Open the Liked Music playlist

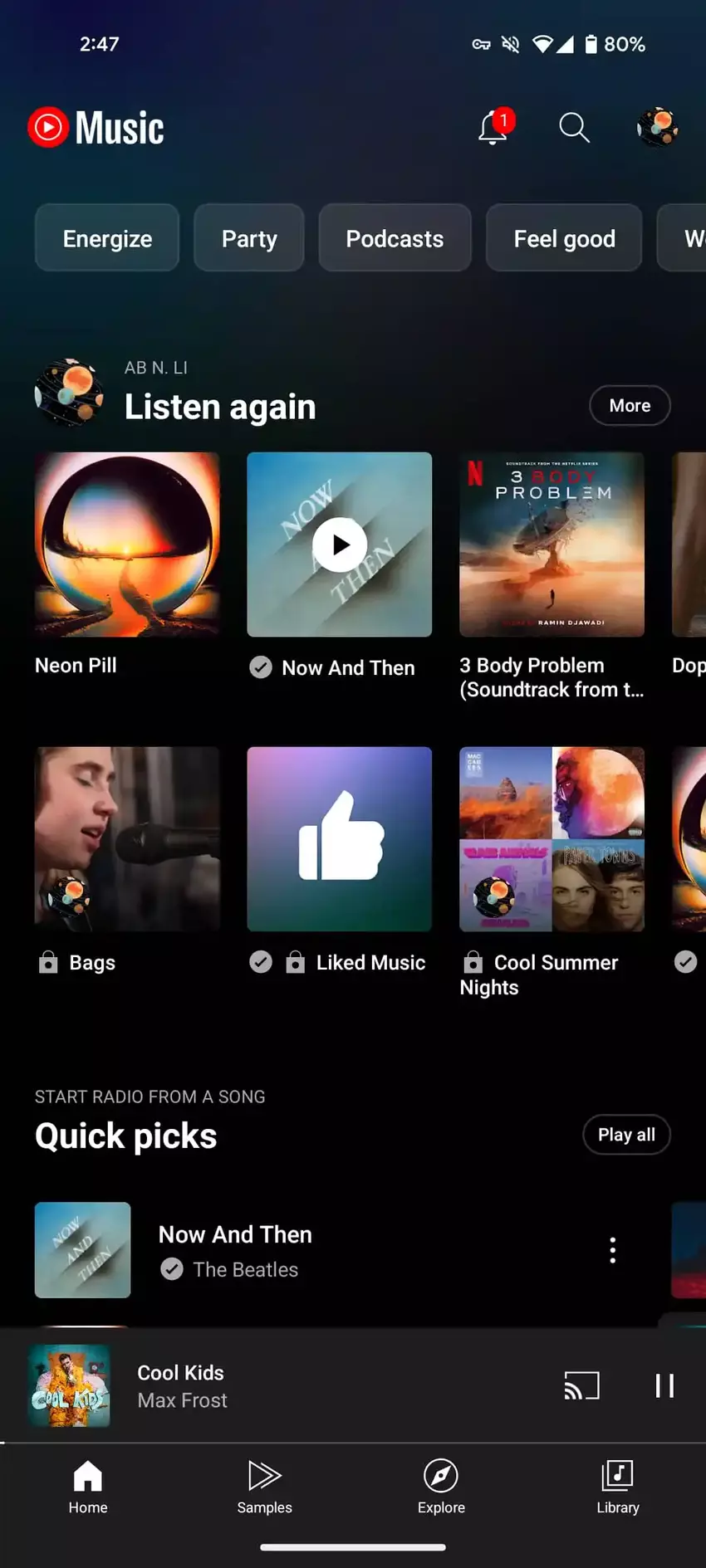point(339,839)
